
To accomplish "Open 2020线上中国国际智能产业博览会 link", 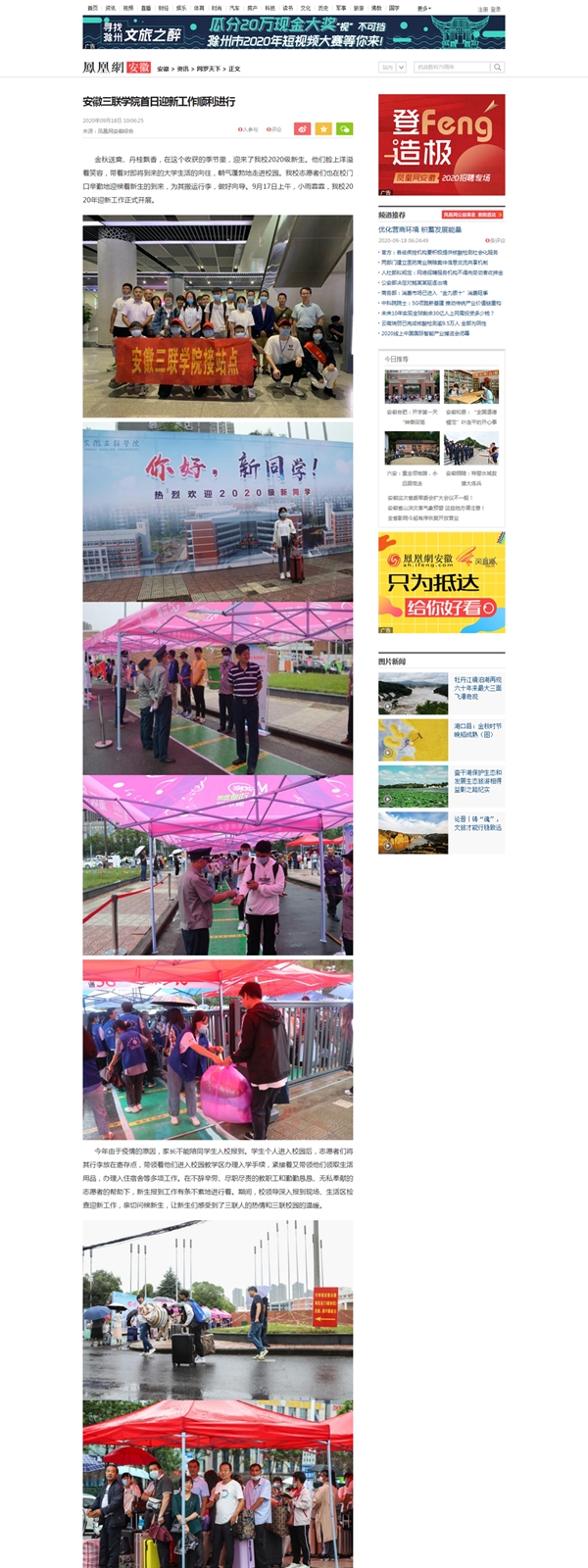I will (425, 333).
